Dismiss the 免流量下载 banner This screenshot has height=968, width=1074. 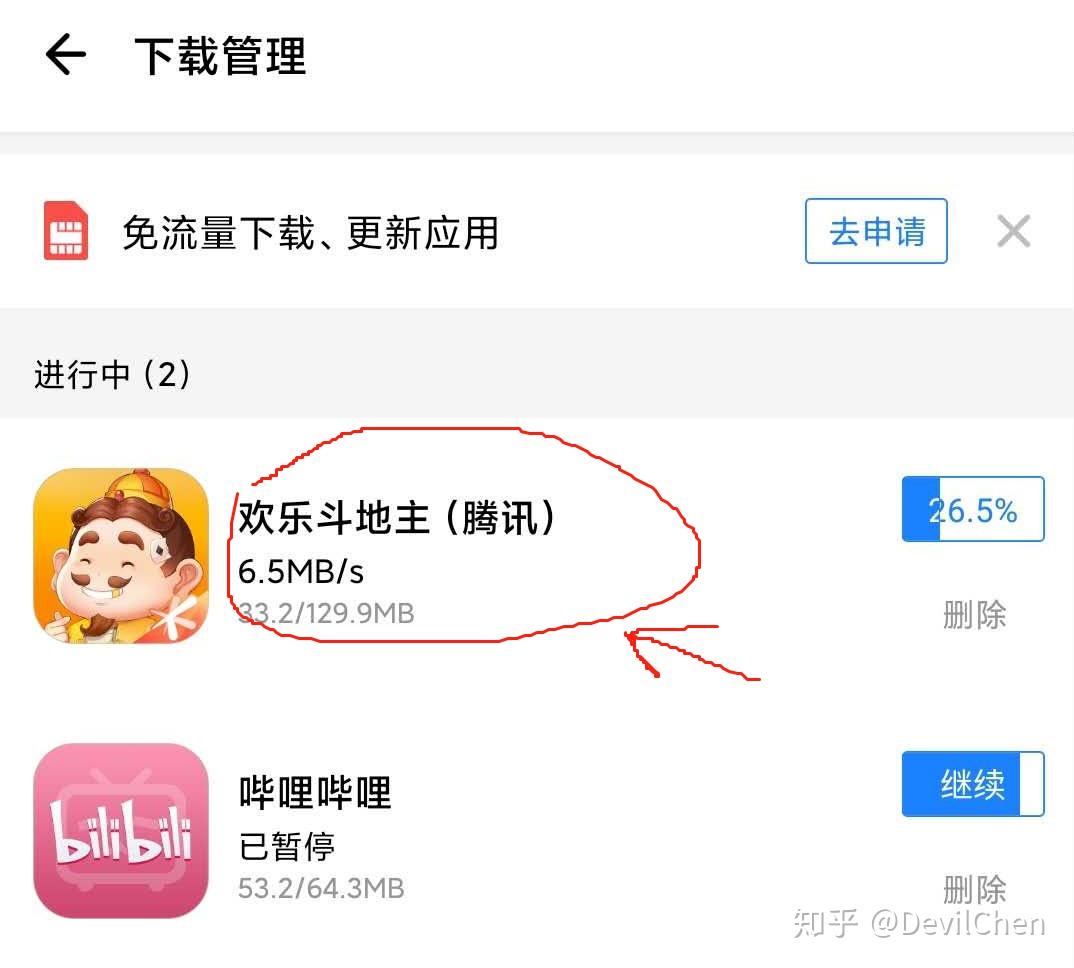pos(1013,232)
